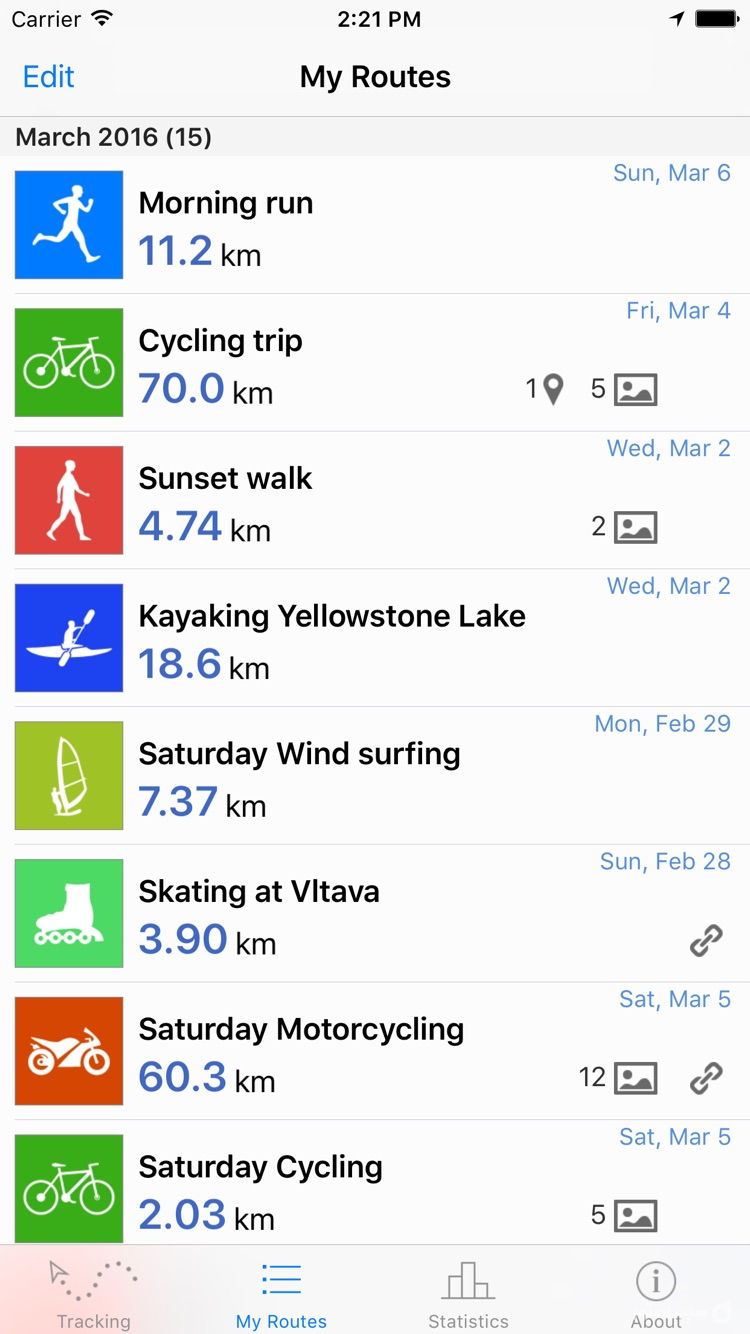Image resolution: width=750 pixels, height=1334 pixels.
Task: Tap the Edit button
Action: tap(48, 76)
